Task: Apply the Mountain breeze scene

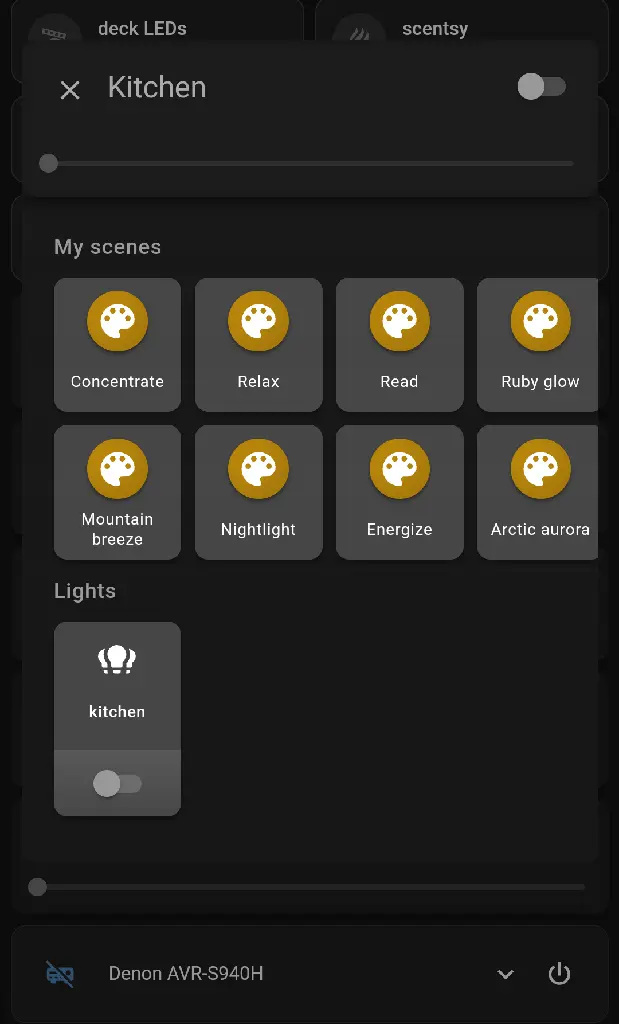Action: click(x=118, y=492)
